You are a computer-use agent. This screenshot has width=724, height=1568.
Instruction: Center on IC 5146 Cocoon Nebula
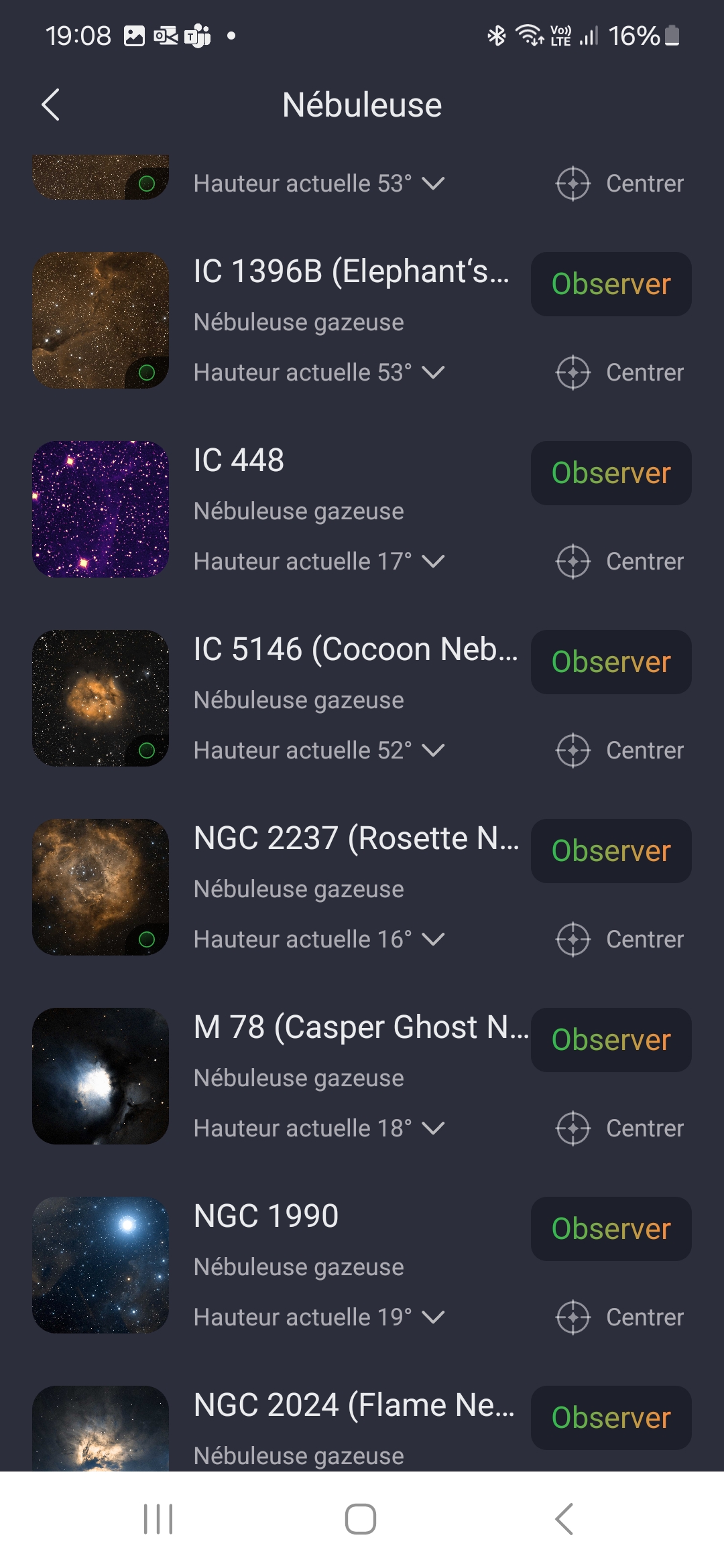[620, 750]
